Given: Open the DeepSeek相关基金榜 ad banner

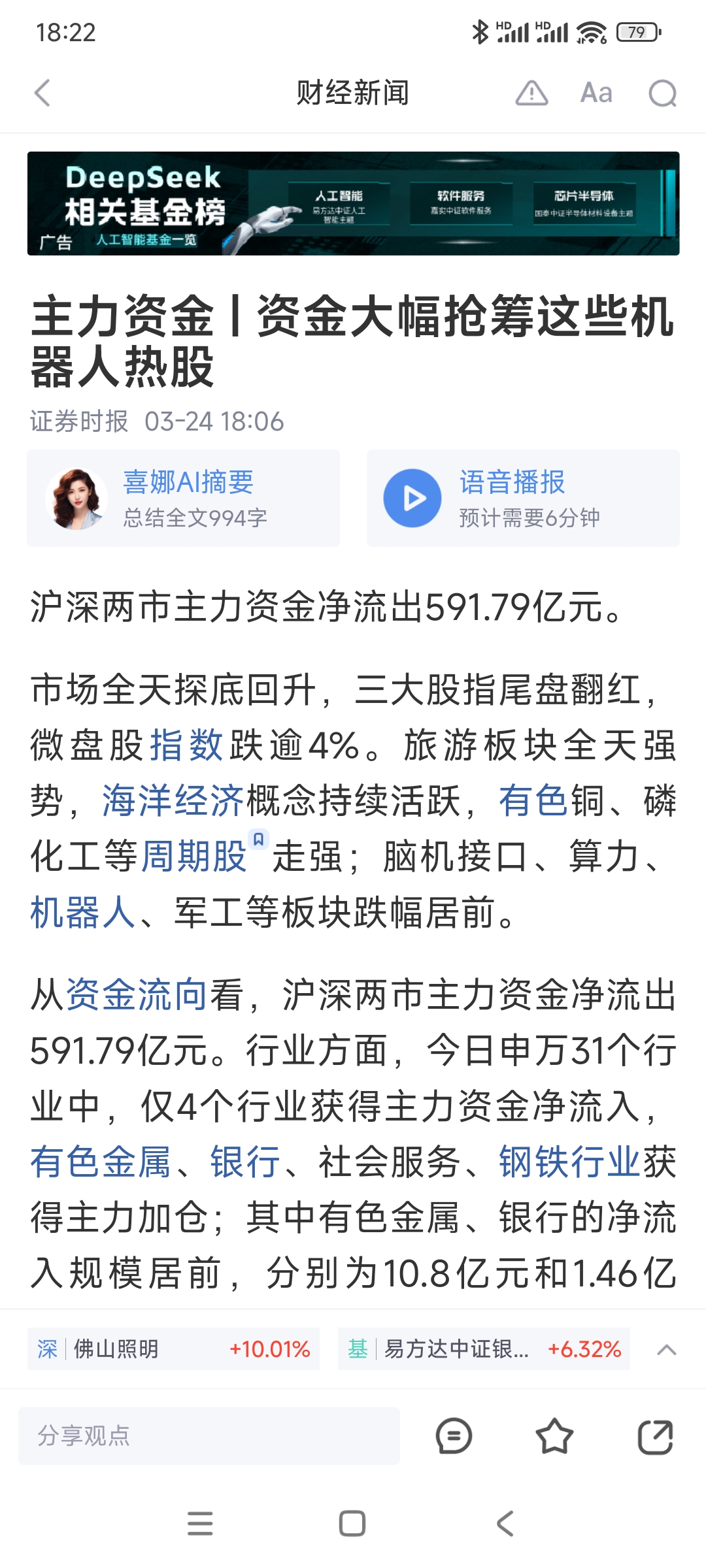Looking at the screenshot, I should coord(353,203).
